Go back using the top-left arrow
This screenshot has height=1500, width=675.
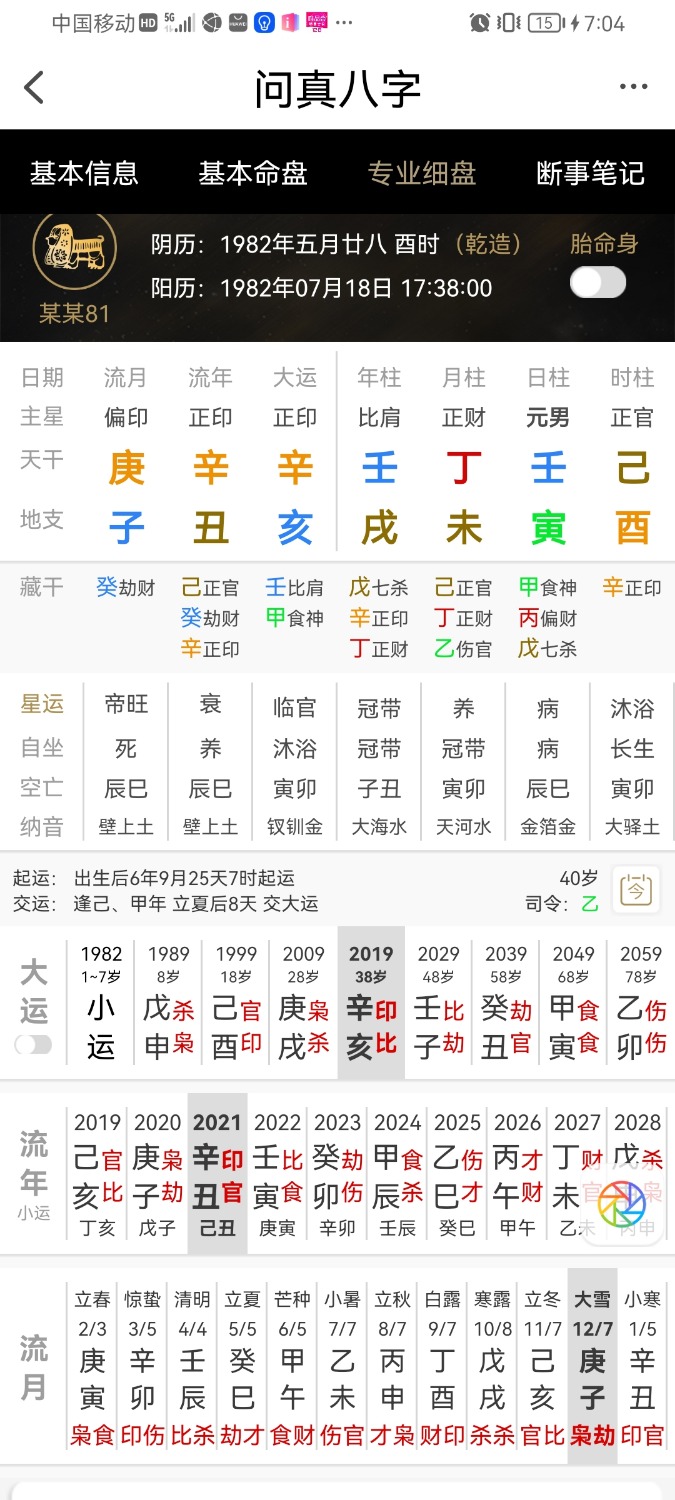coord(34,88)
